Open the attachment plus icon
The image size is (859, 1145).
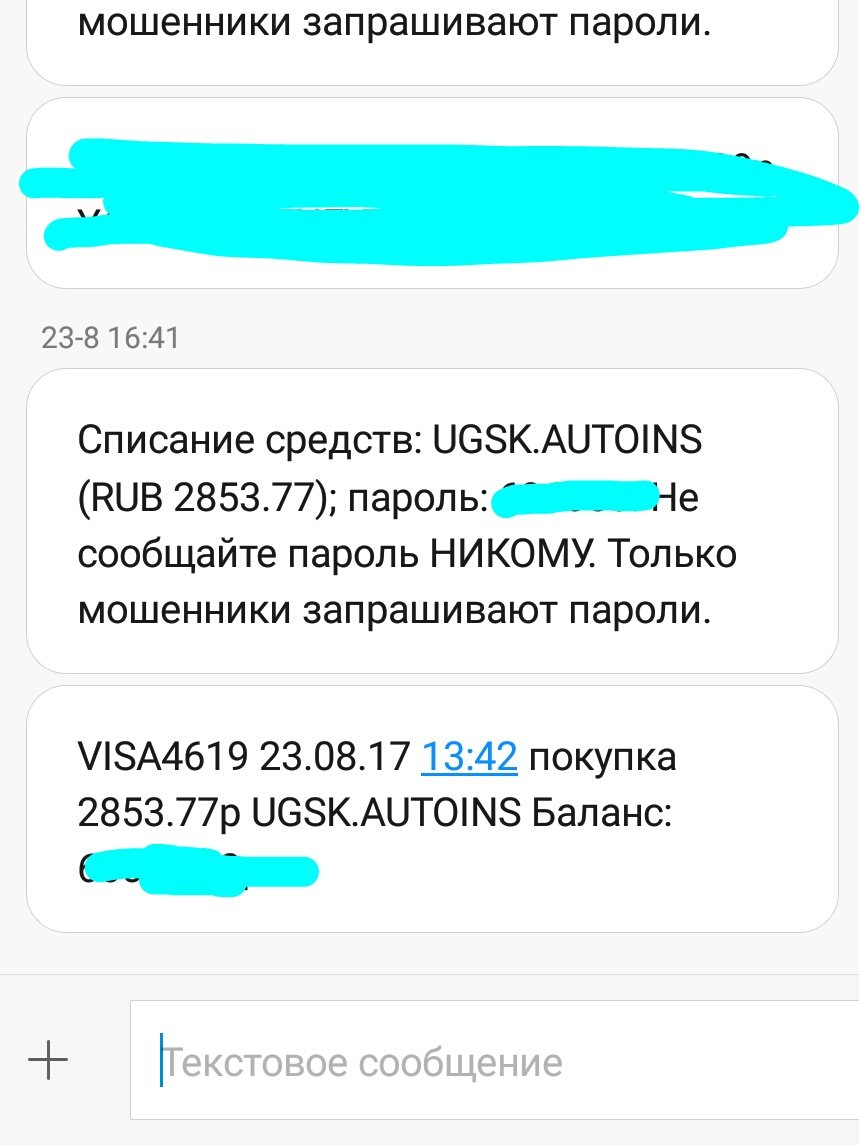click(x=48, y=1061)
